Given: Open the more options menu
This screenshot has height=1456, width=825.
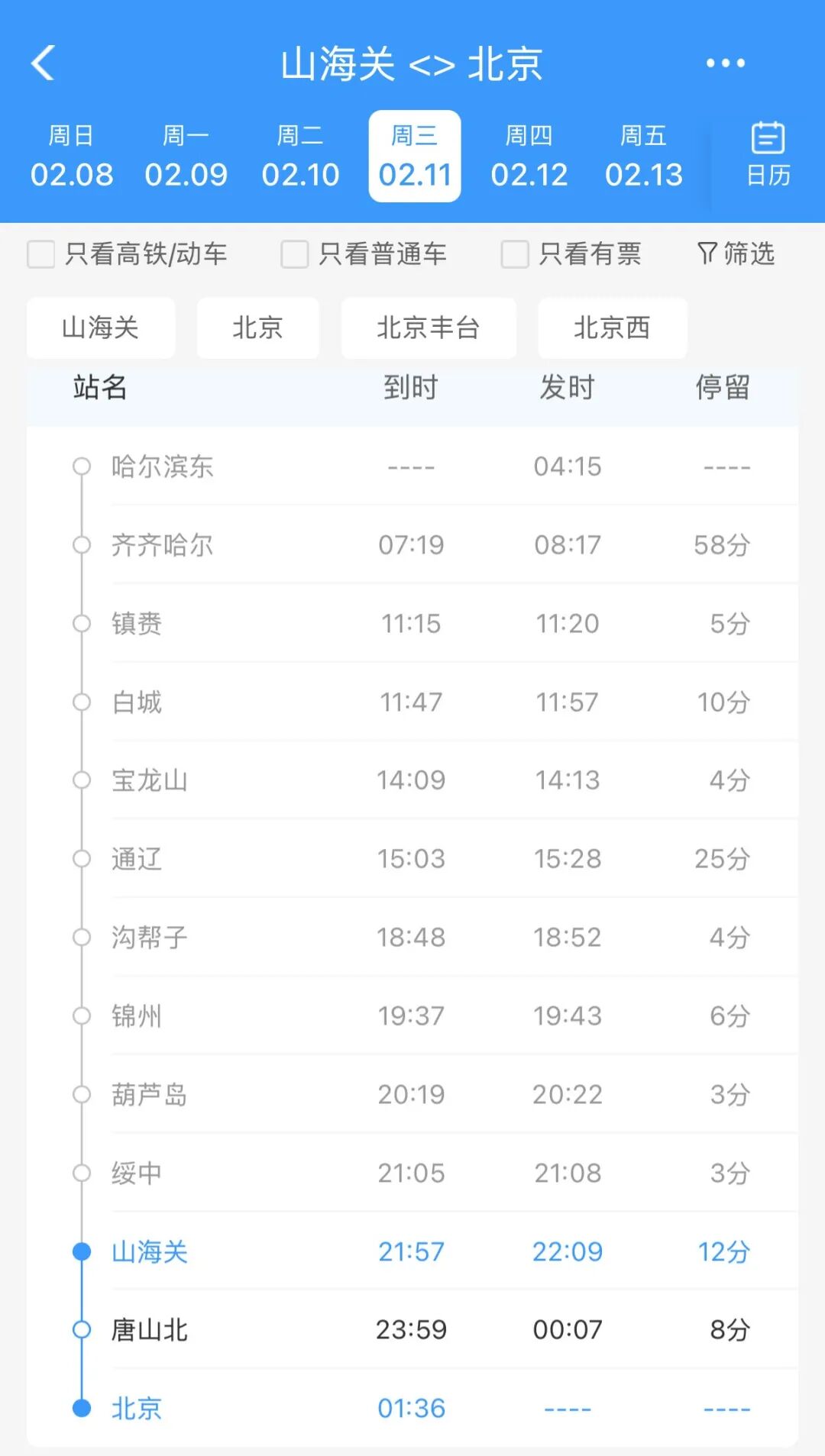Looking at the screenshot, I should 724,63.
